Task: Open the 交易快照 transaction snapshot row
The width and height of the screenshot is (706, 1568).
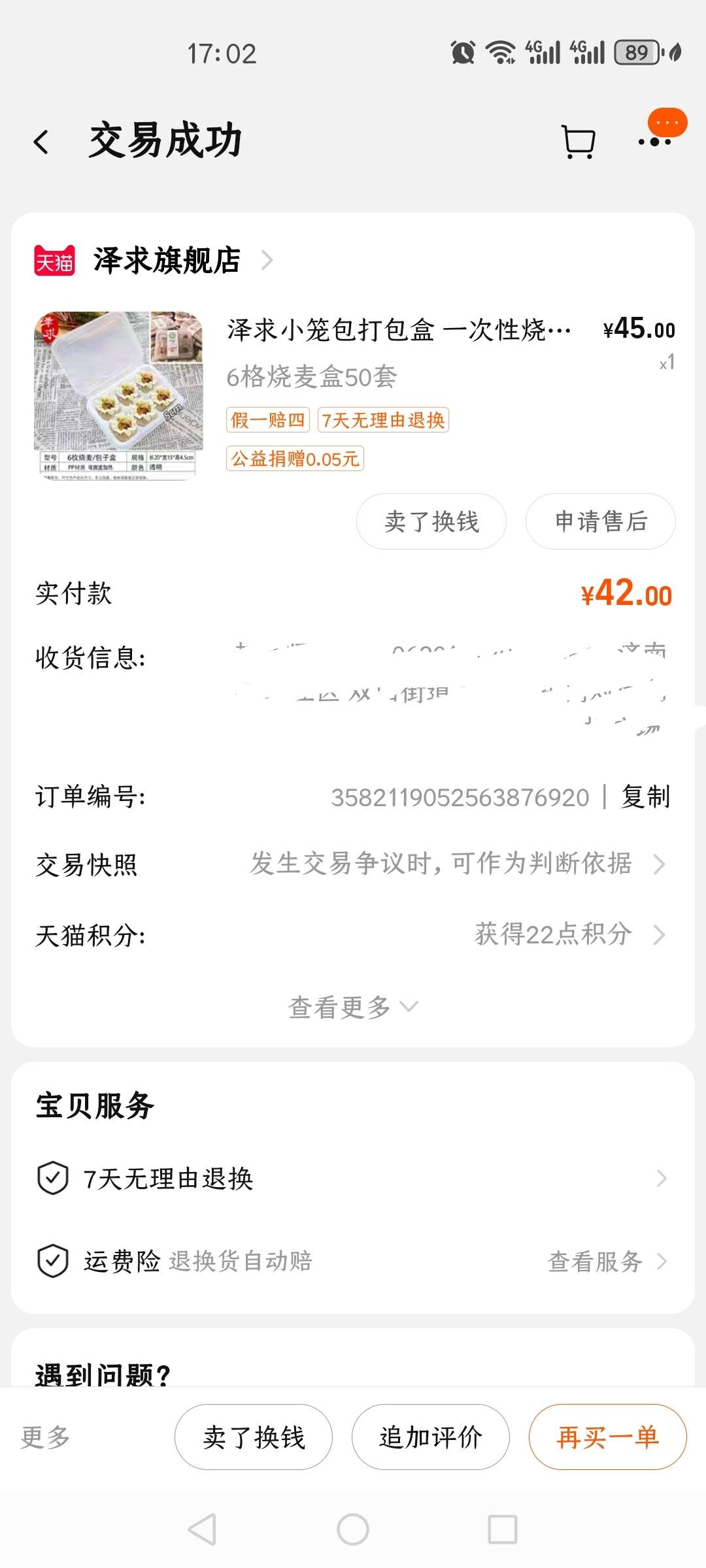Action: (x=353, y=864)
